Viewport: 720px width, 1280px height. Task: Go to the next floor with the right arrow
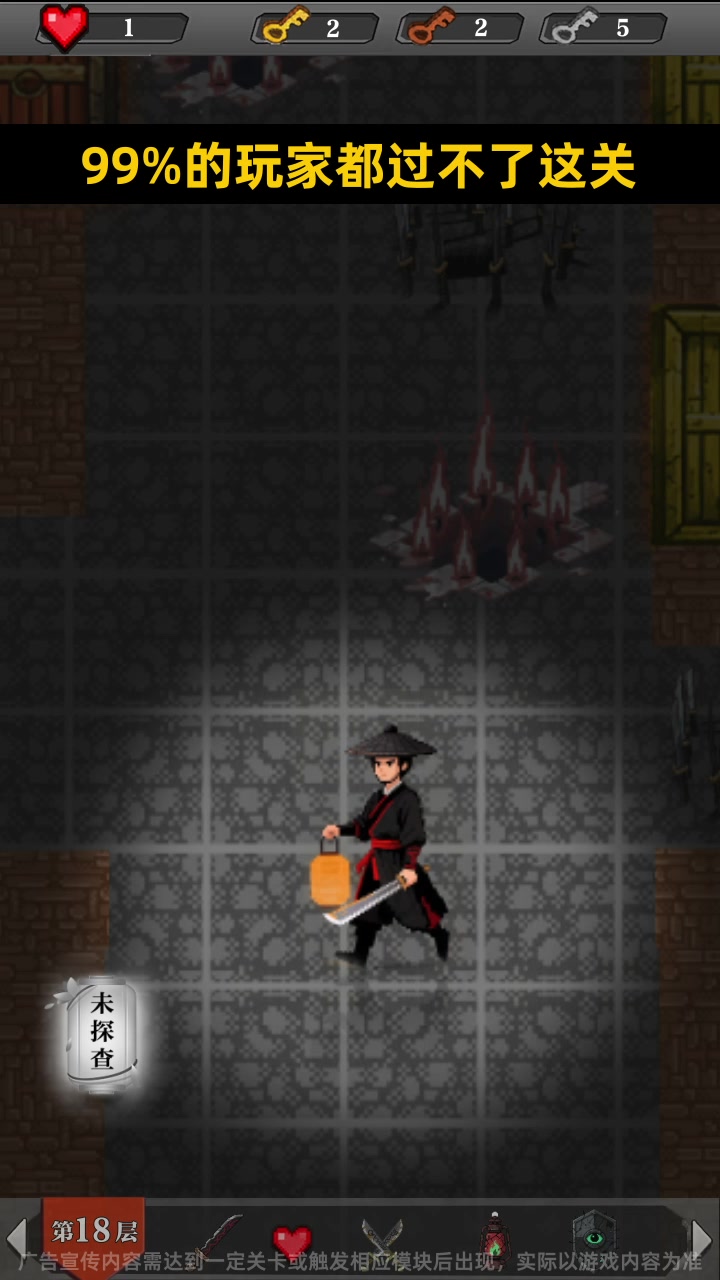[x=703, y=1239]
